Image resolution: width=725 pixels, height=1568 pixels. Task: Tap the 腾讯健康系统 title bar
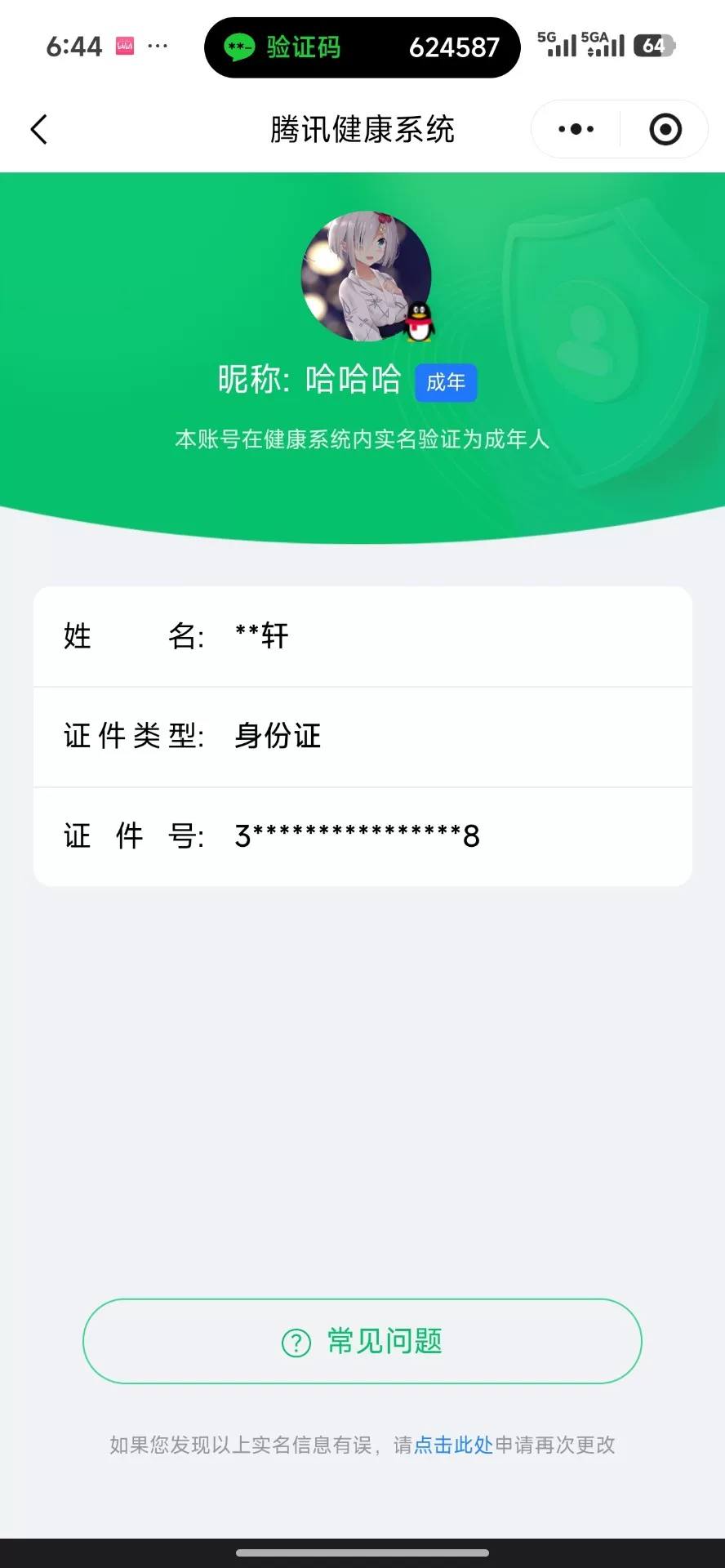pyautogui.click(x=362, y=128)
